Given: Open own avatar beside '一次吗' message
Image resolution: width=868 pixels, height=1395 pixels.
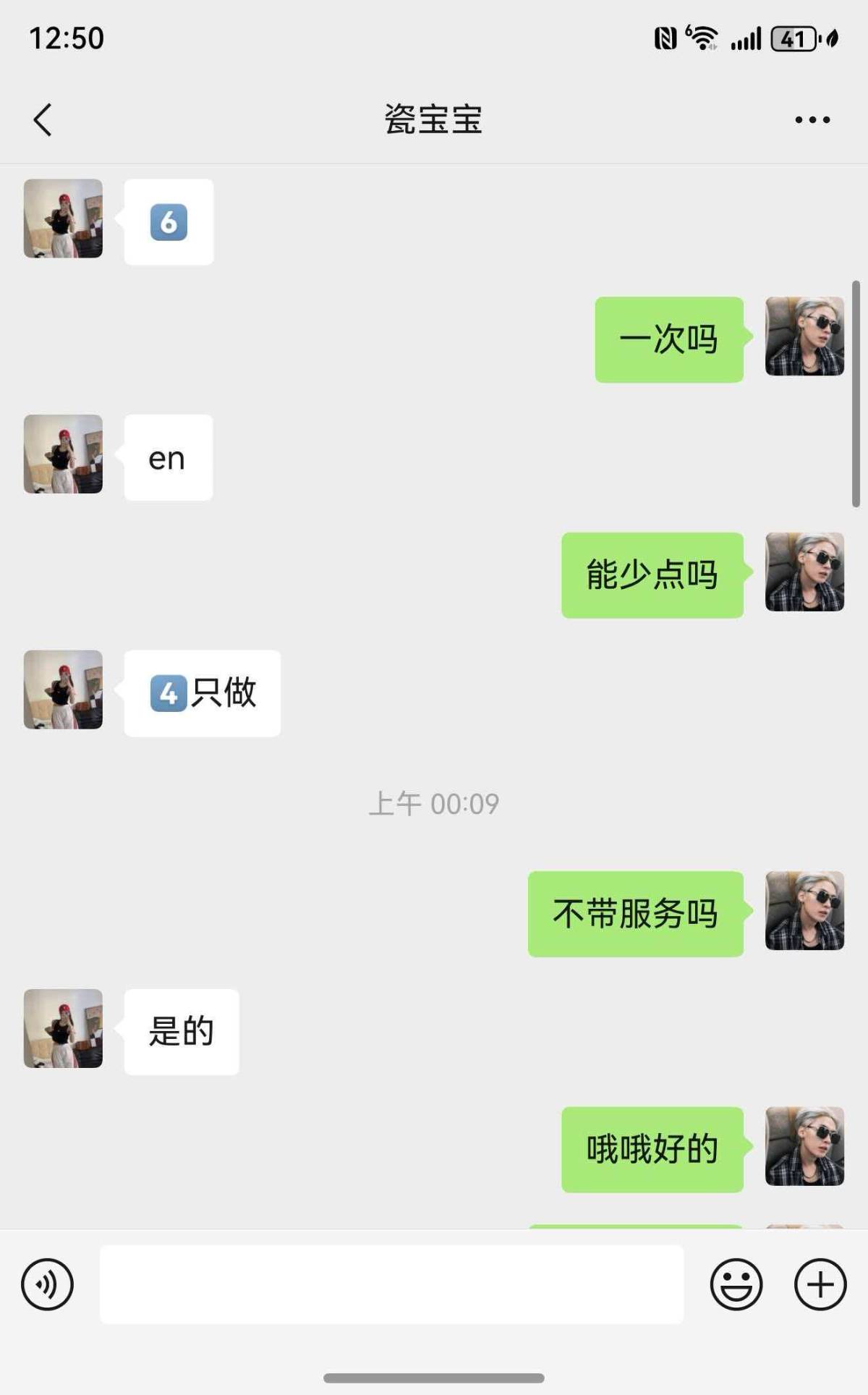Looking at the screenshot, I should click(x=804, y=336).
